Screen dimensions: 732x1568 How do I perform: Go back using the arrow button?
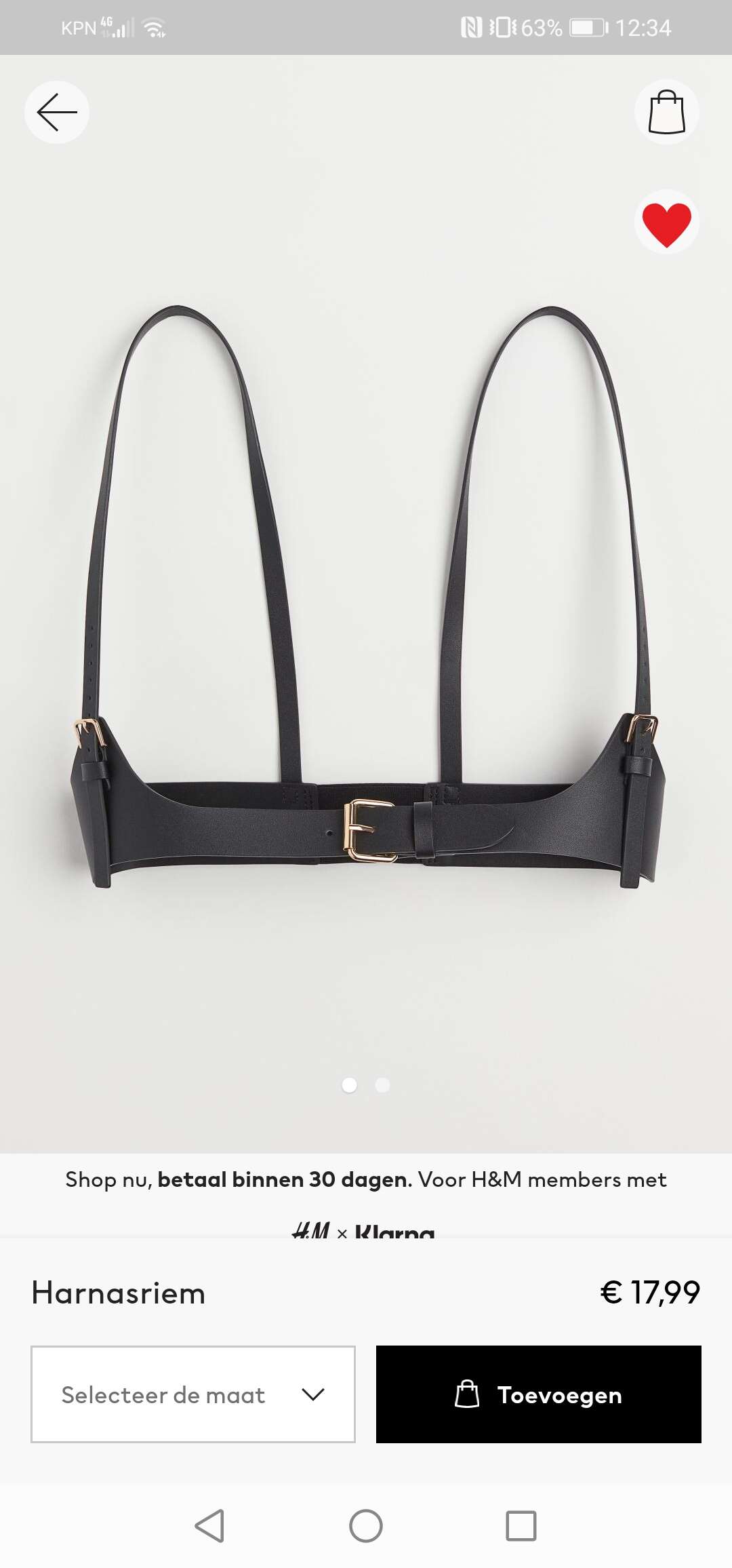(57, 112)
